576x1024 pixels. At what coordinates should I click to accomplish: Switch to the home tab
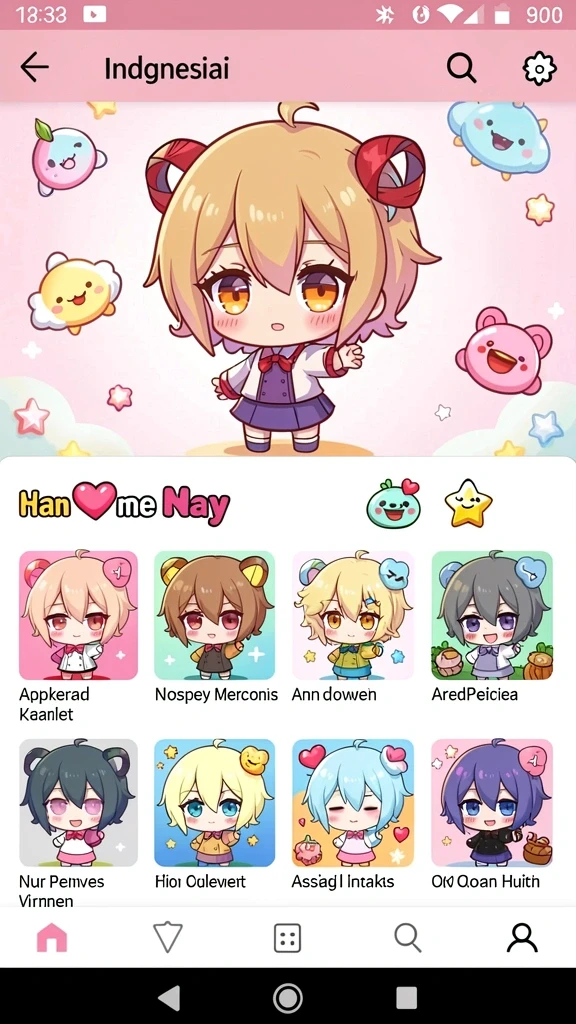pyautogui.click(x=52, y=938)
